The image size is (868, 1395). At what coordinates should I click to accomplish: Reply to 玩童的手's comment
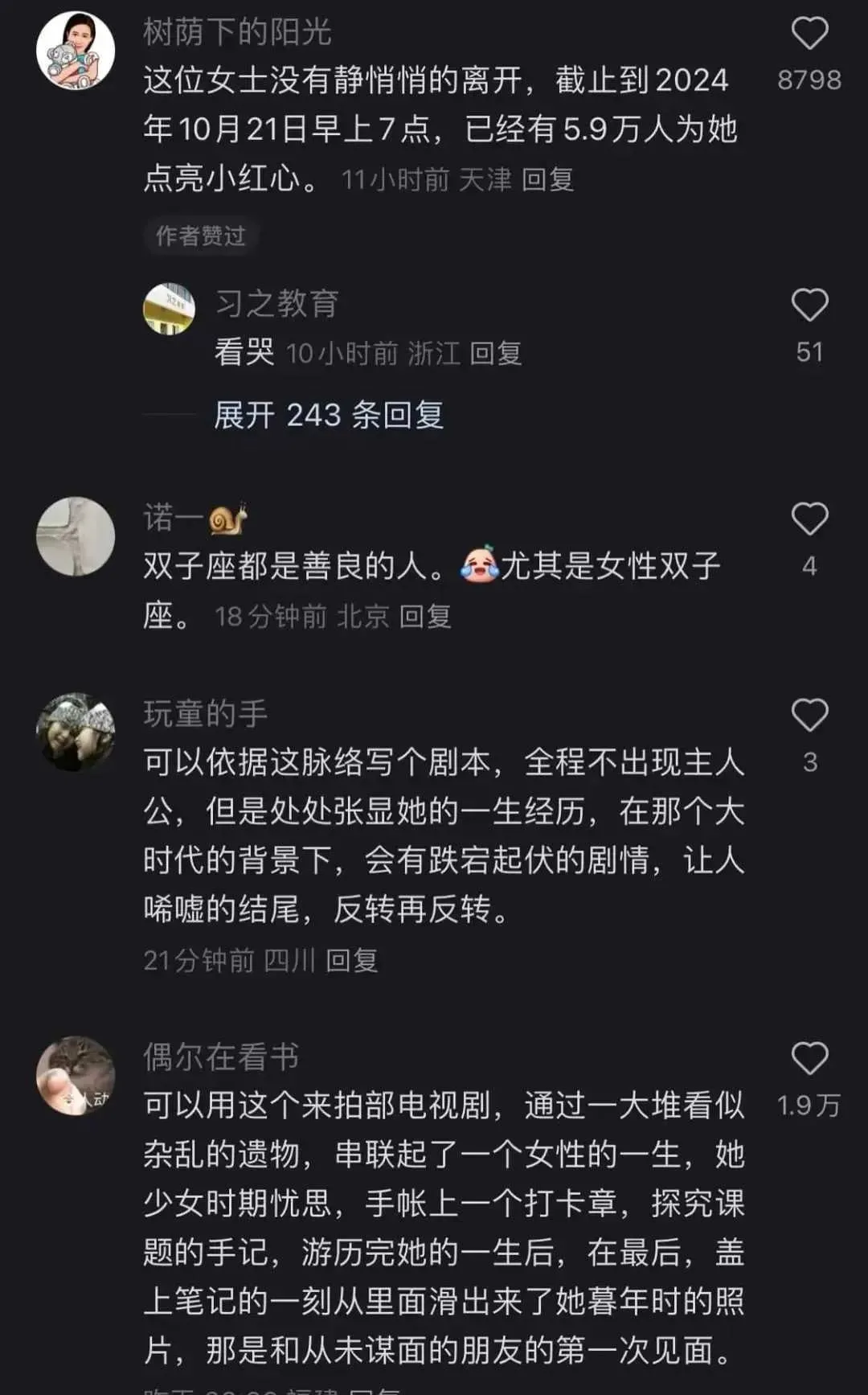coord(351,960)
